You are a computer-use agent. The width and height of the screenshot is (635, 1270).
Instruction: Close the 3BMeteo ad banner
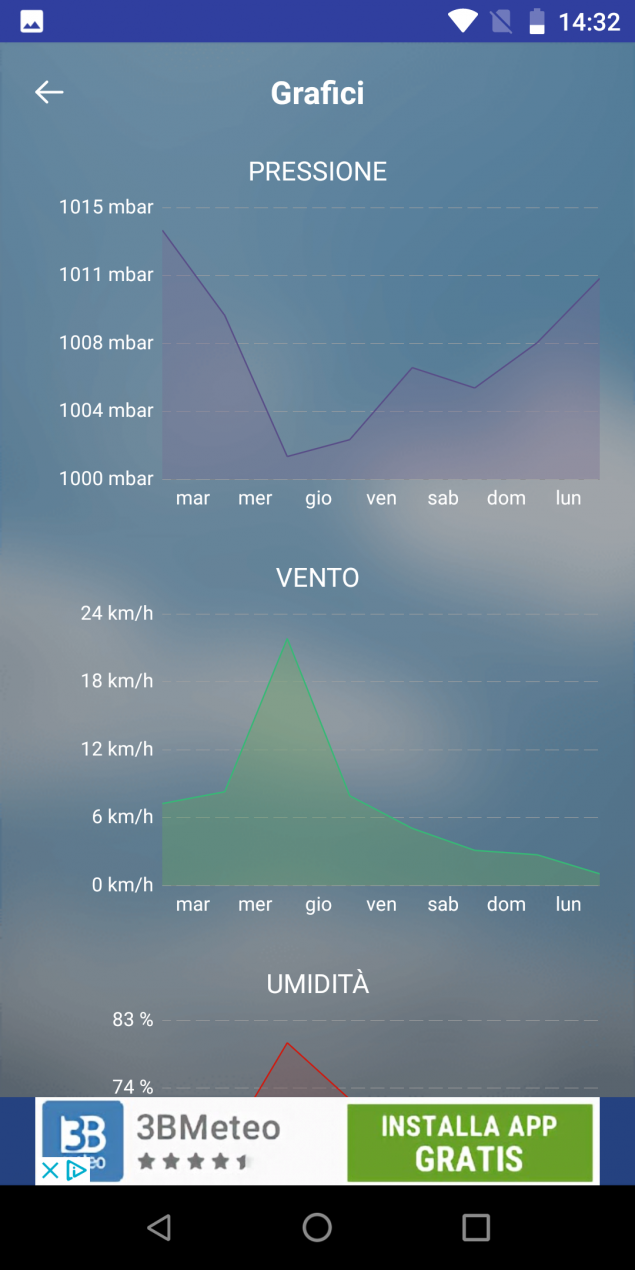click(x=49, y=1171)
